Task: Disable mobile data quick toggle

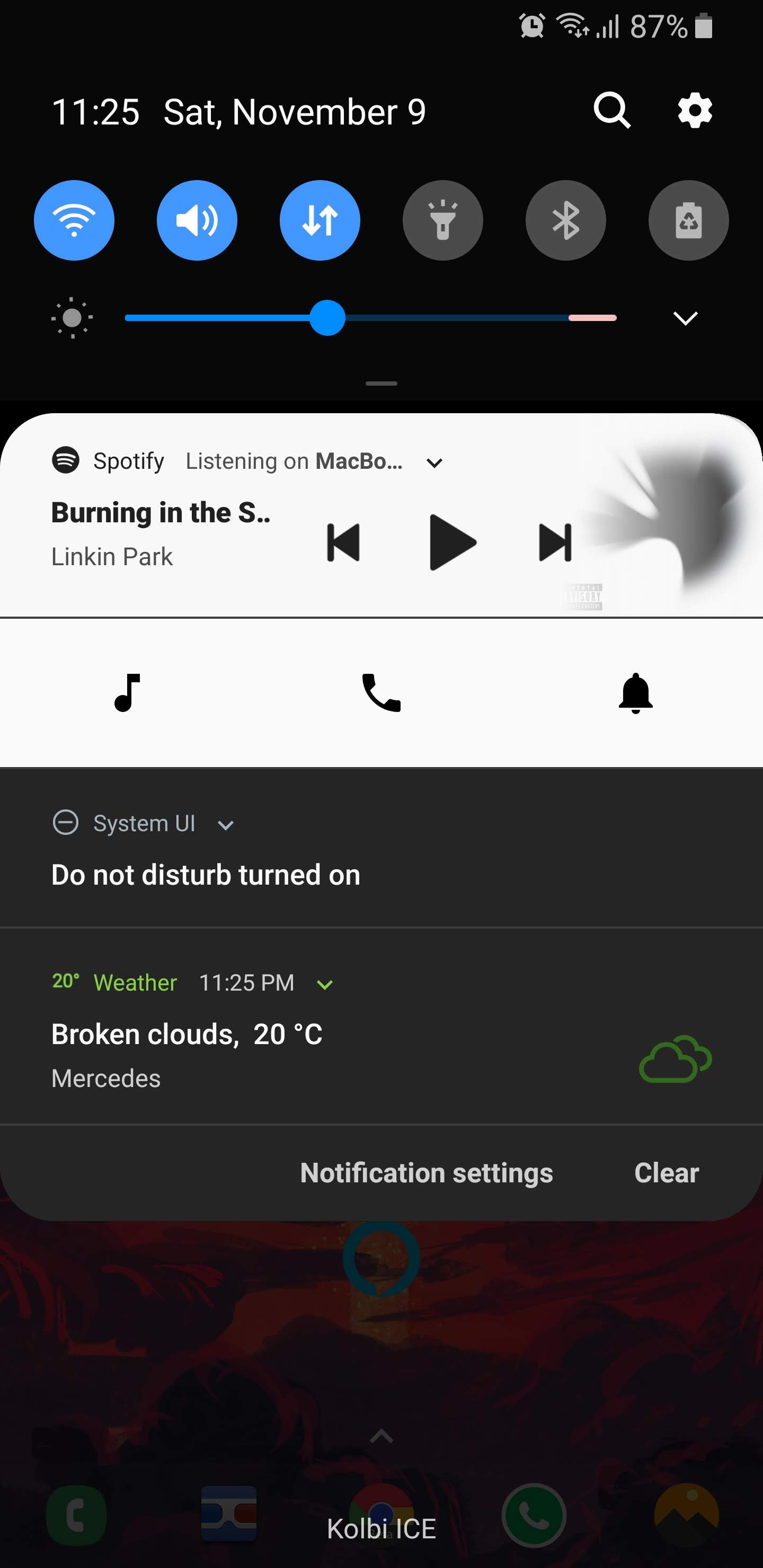Action: click(320, 220)
